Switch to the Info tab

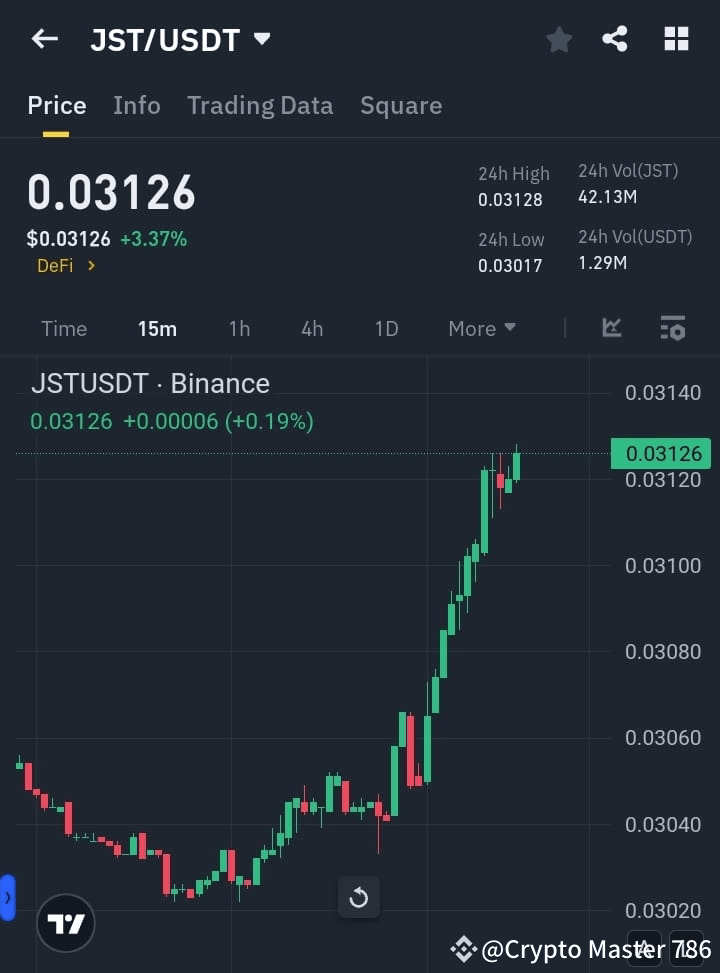(x=137, y=105)
